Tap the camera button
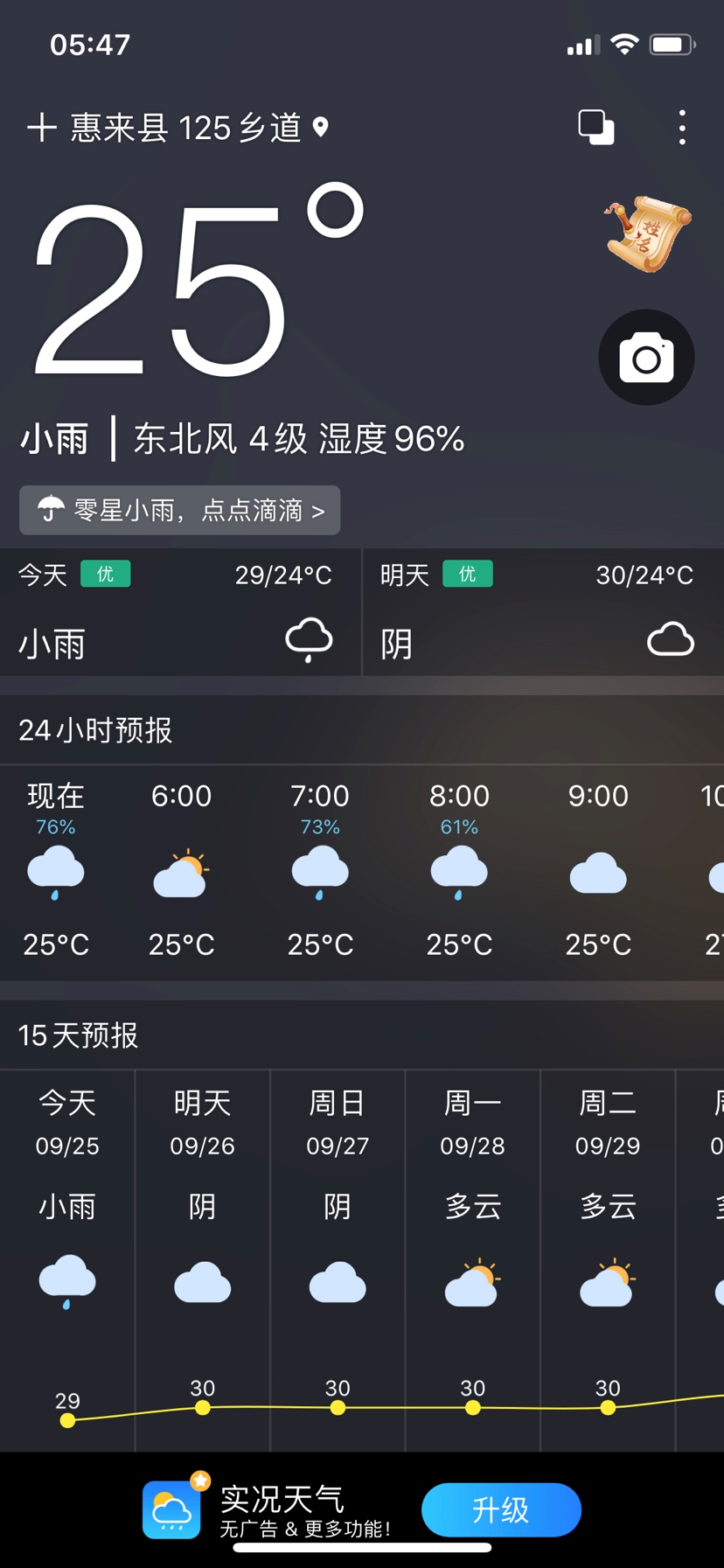Image resolution: width=724 pixels, height=1568 pixels. [646, 358]
